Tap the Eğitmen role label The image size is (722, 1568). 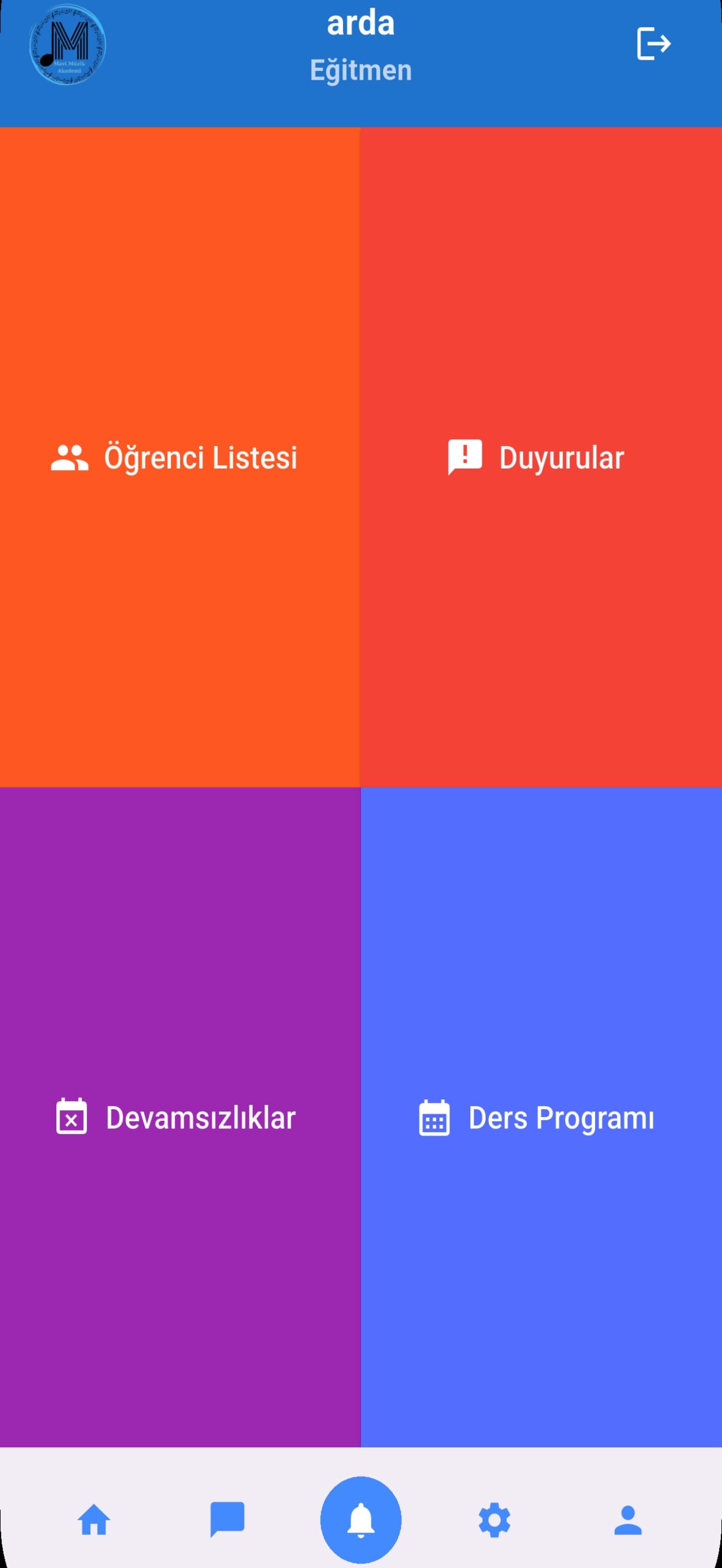[x=361, y=69]
